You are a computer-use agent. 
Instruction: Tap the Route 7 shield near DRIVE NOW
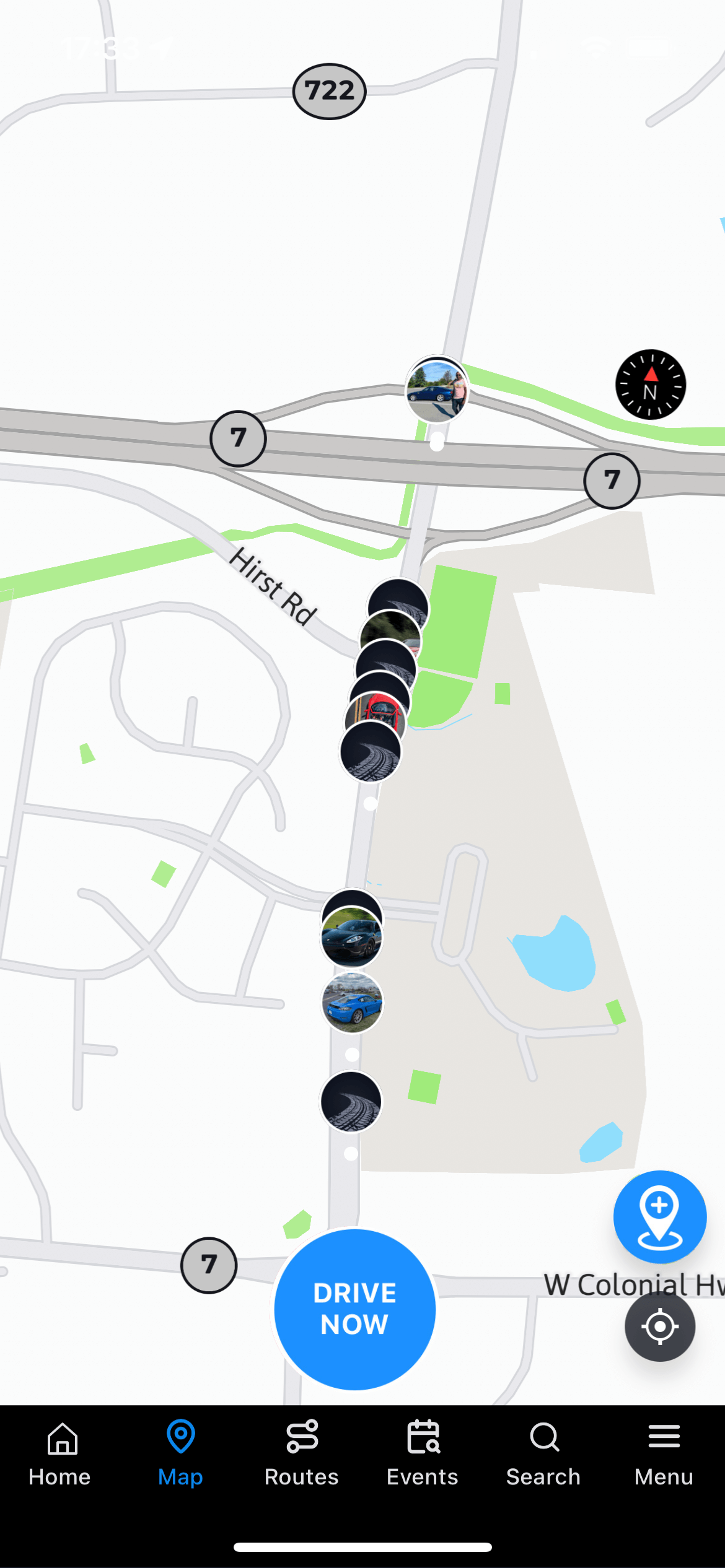208,1265
